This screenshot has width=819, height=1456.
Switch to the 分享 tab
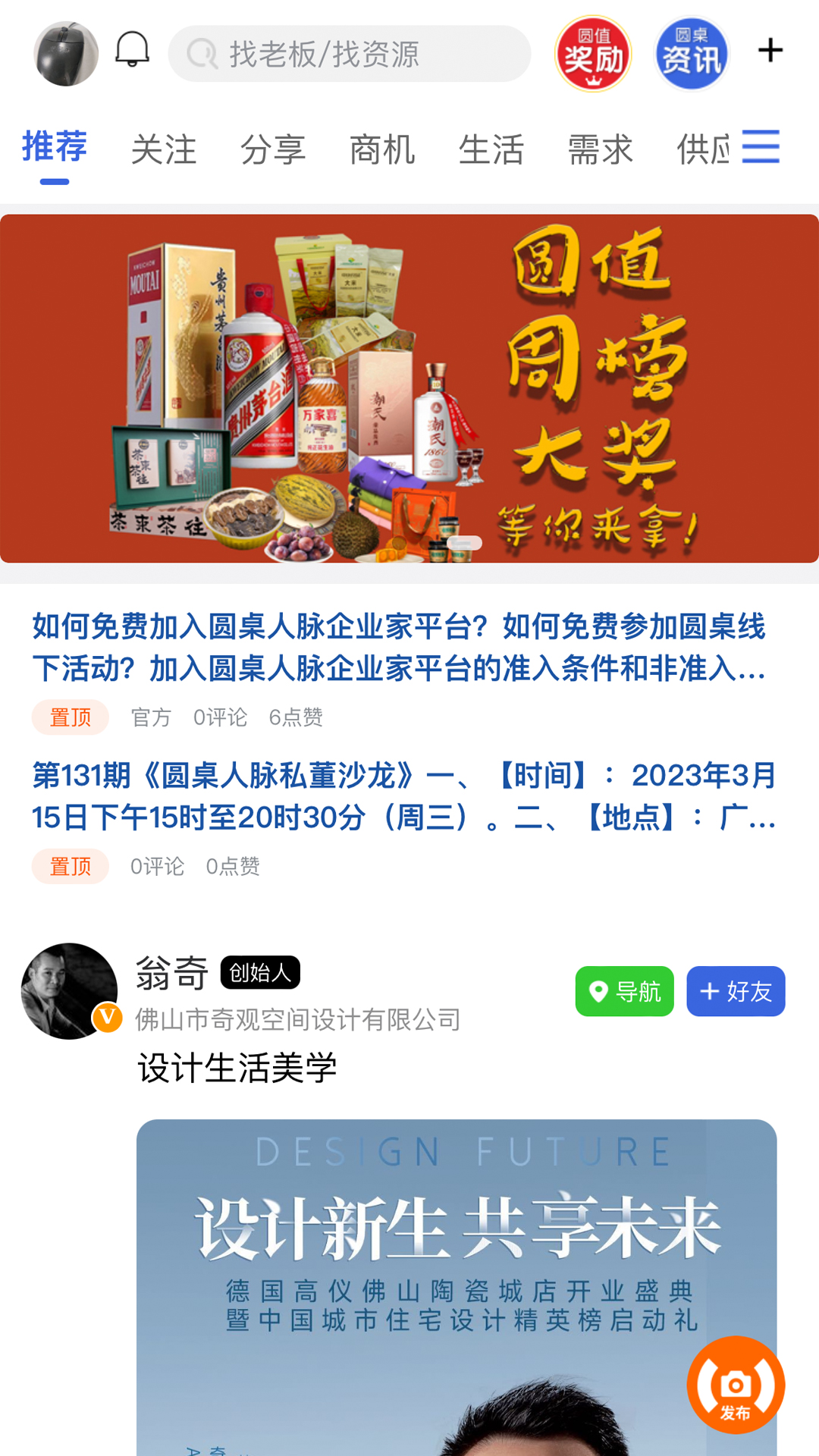273,149
